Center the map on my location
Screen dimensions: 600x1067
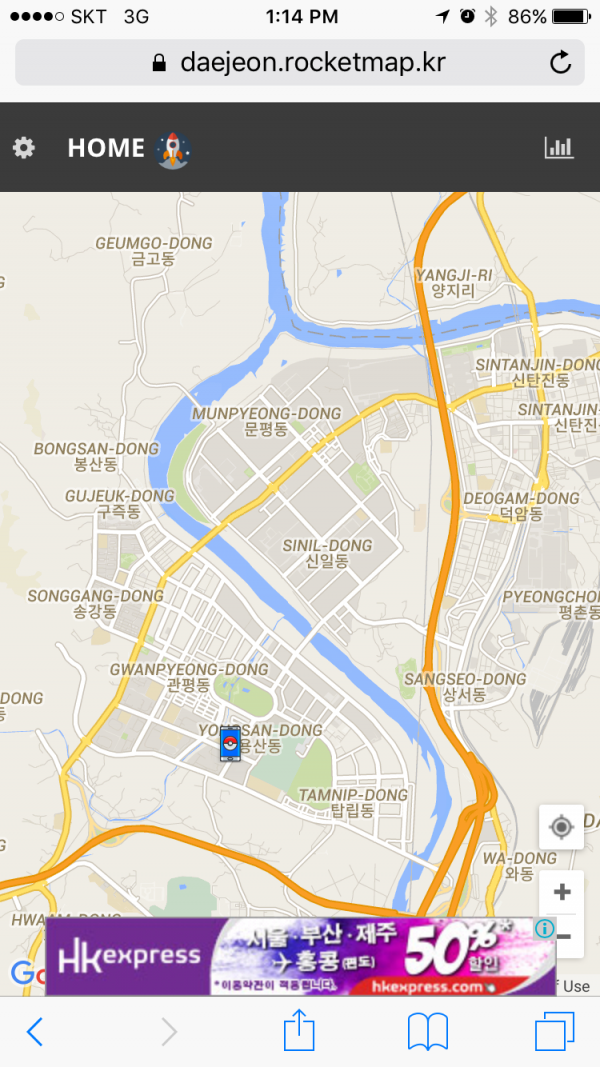(561, 827)
